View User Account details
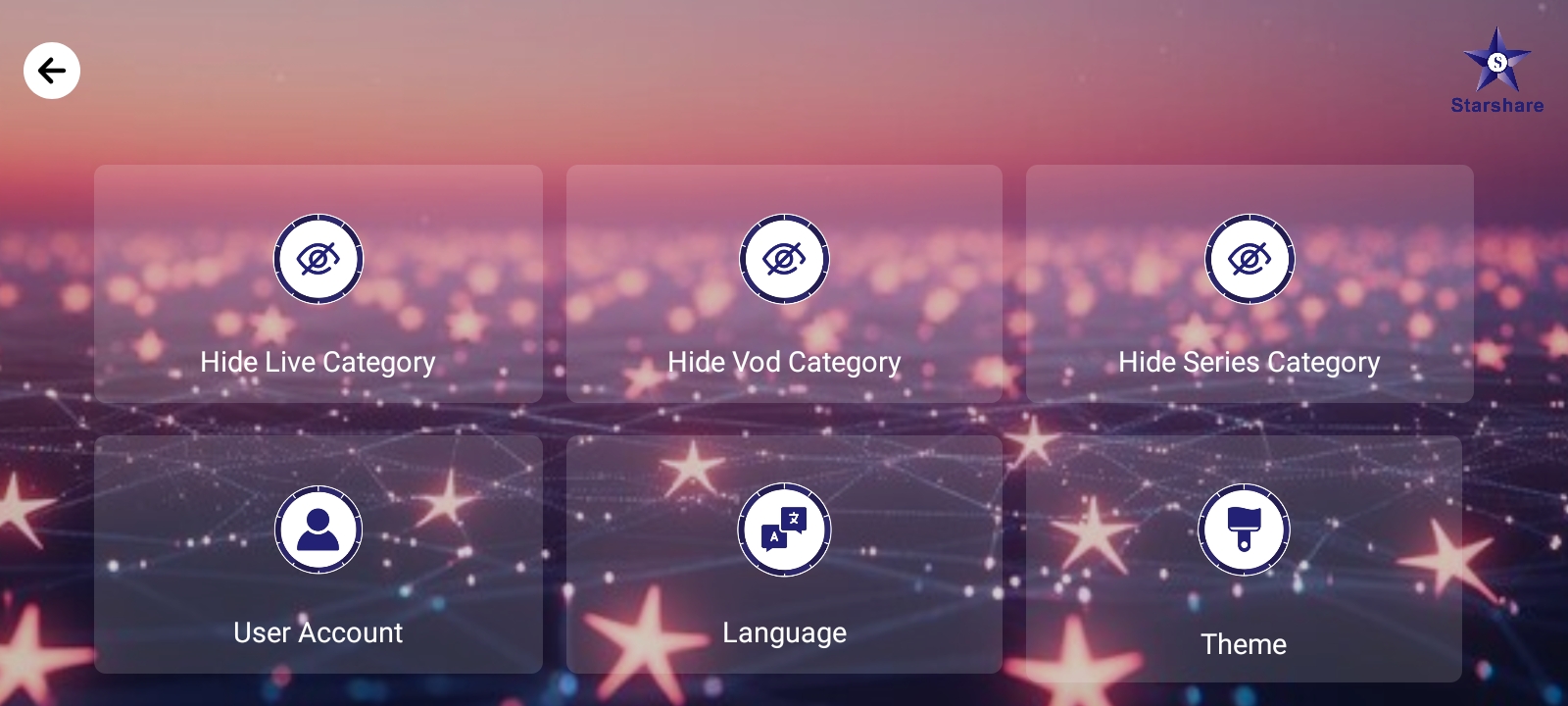The height and width of the screenshot is (706, 1568). 318,555
